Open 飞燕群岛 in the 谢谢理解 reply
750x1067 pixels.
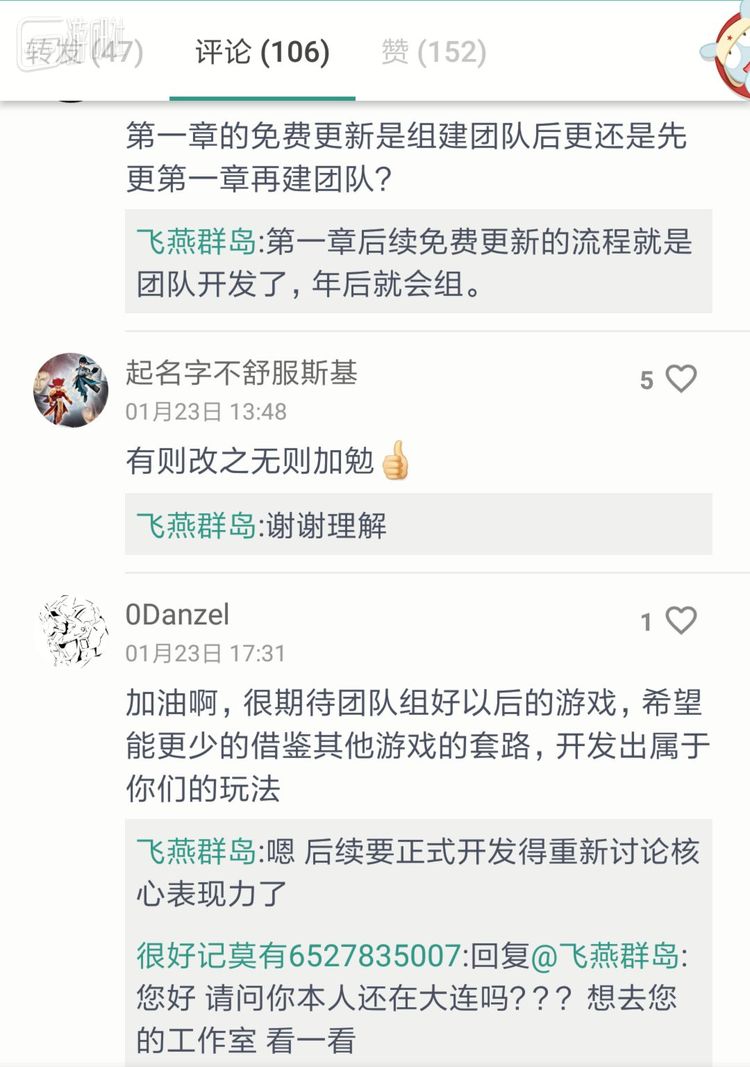196,525
